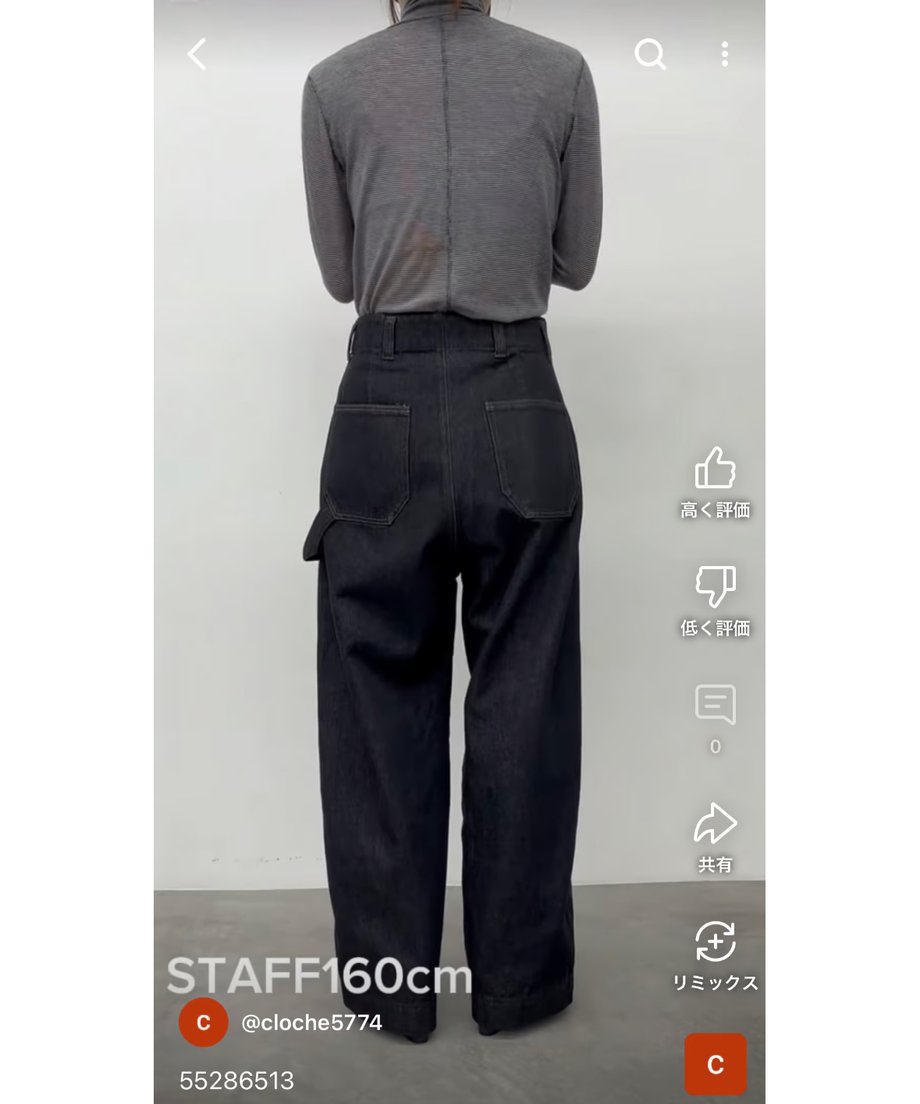Viewport: 920px width, 1104px height.
Task: Open the comments panel
Action: click(715, 706)
